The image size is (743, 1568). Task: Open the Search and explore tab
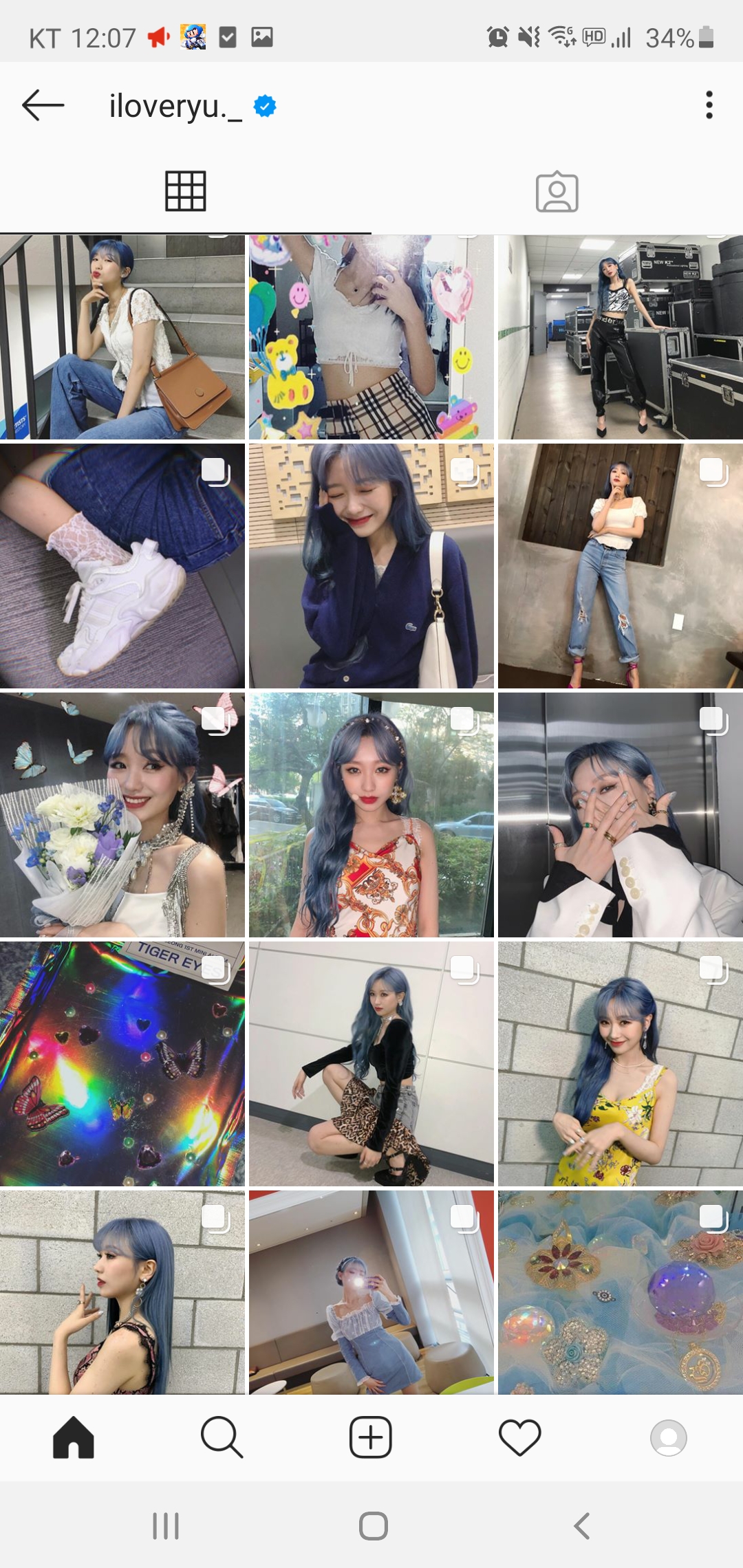pos(222,1437)
